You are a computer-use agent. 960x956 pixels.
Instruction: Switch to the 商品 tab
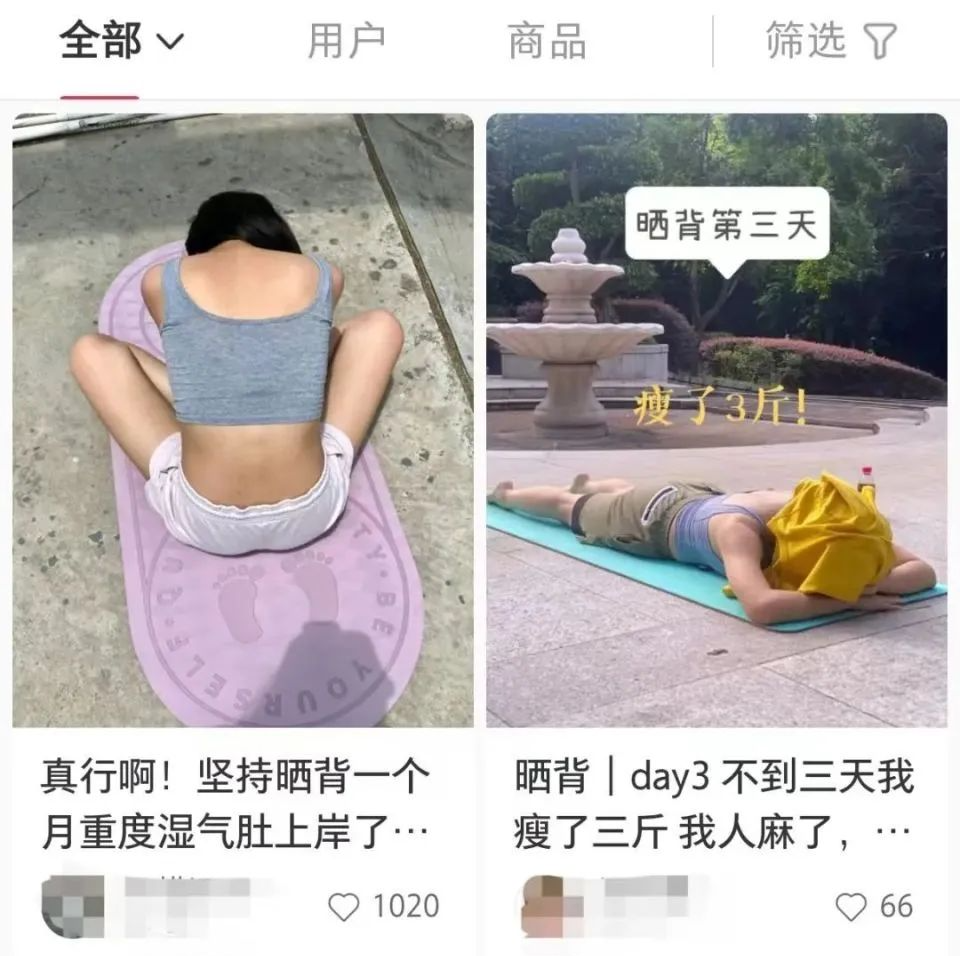pos(546,42)
